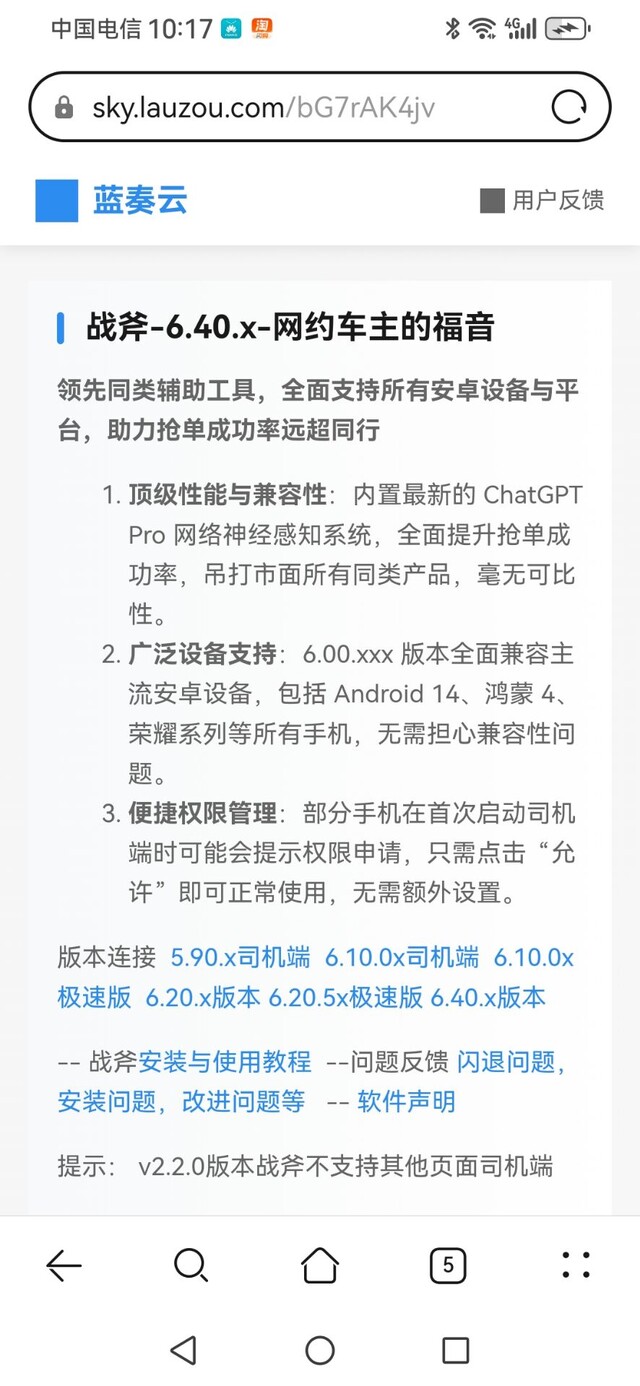Open the 软件声明 software statement link

406,1101
